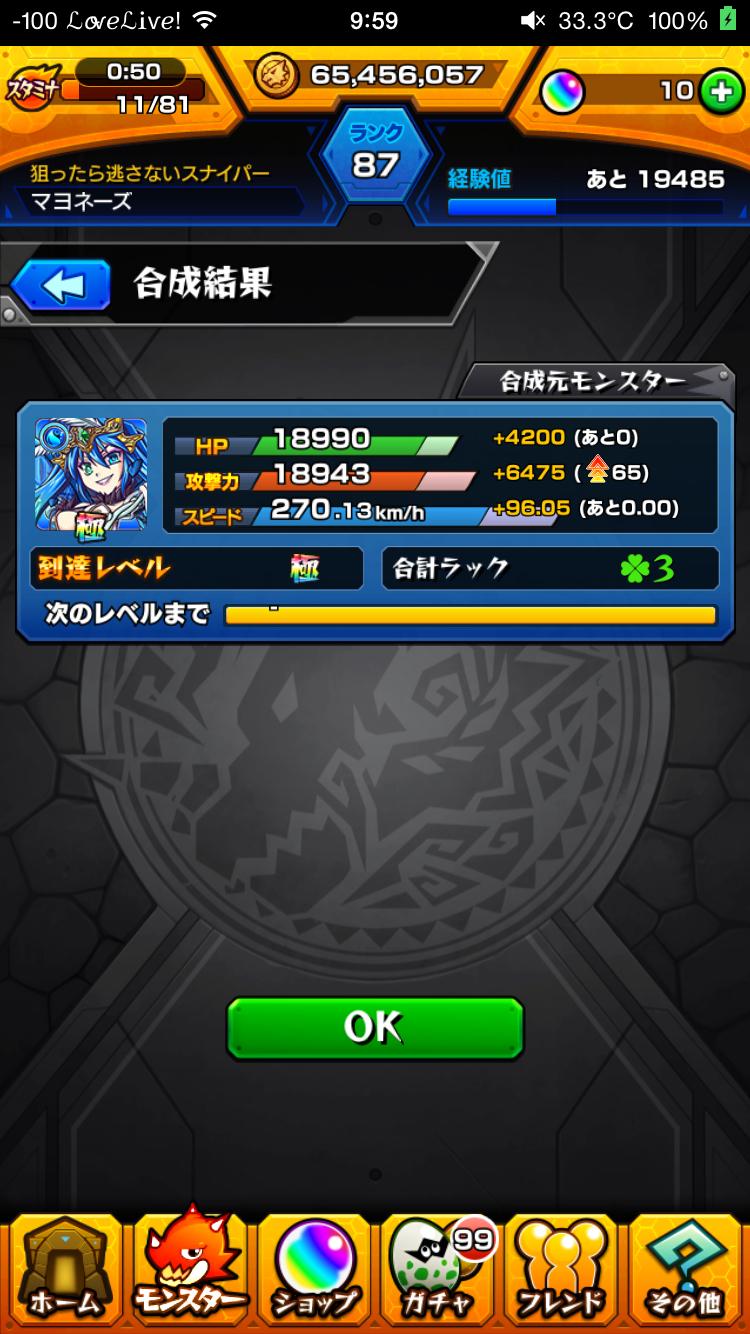Confirm the fusion result with OK
This screenshot has width=750, height=1334.
[375, 1028]
